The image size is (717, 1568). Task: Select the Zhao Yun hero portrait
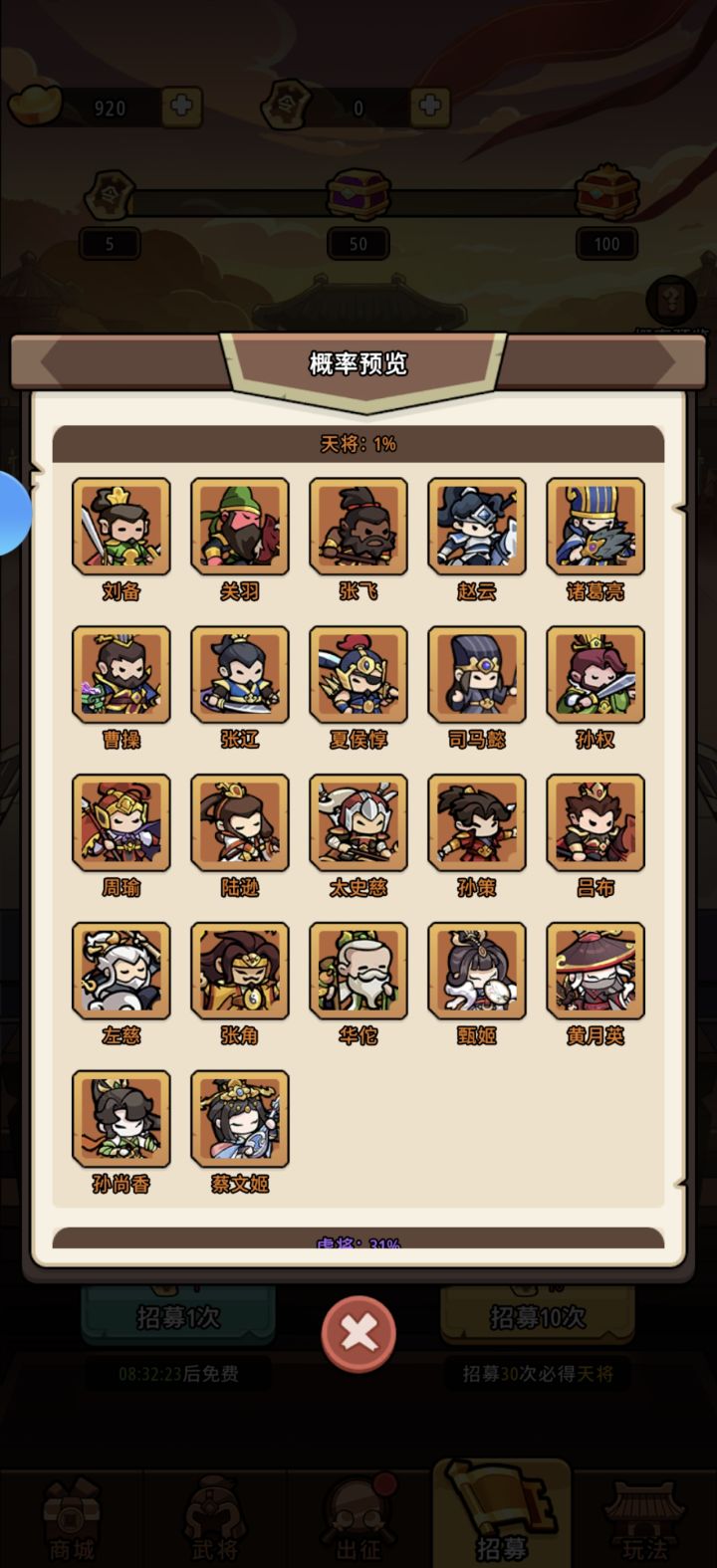(x=476, y=526)
